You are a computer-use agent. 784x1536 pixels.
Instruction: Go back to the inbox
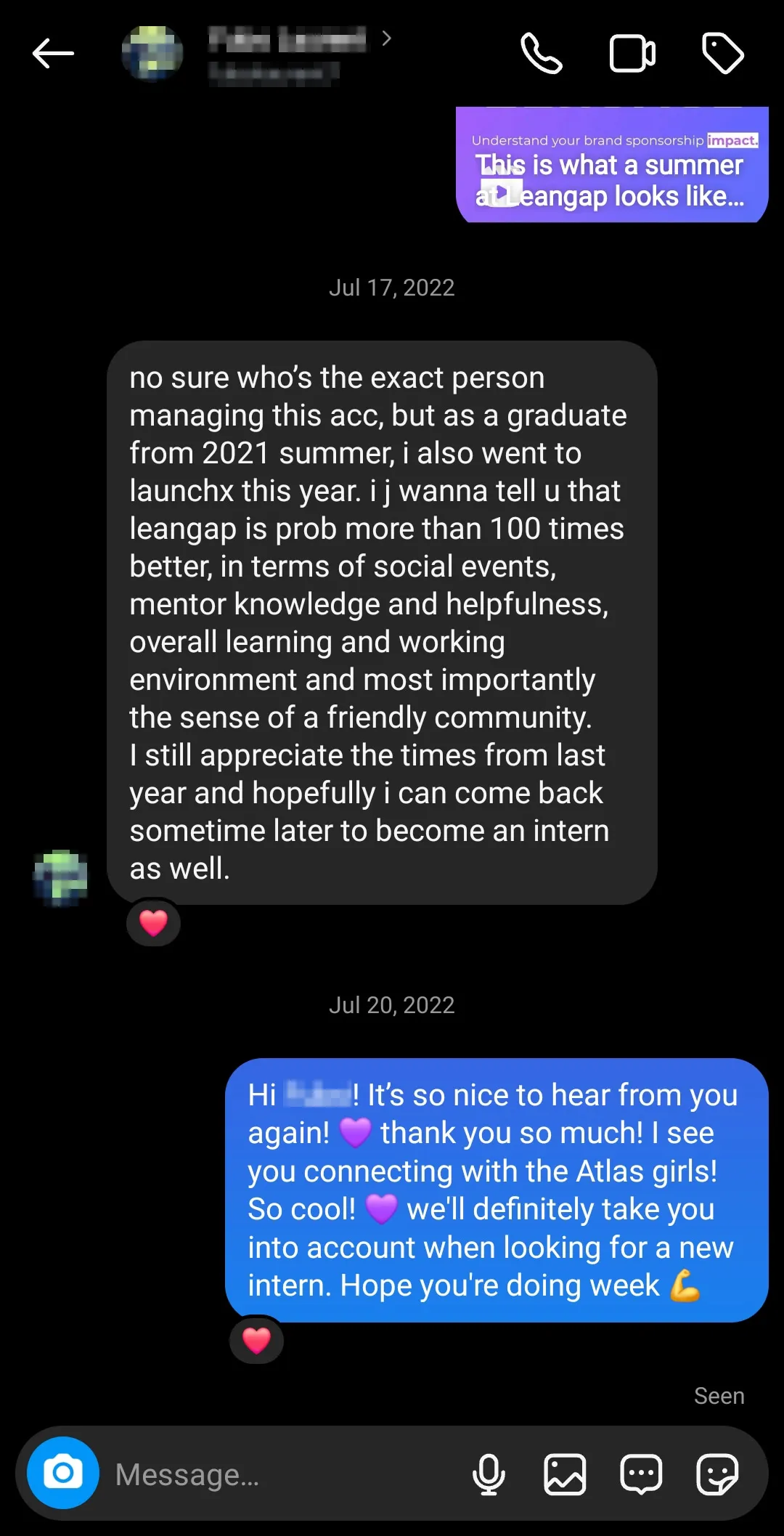(x=53, y=53)
